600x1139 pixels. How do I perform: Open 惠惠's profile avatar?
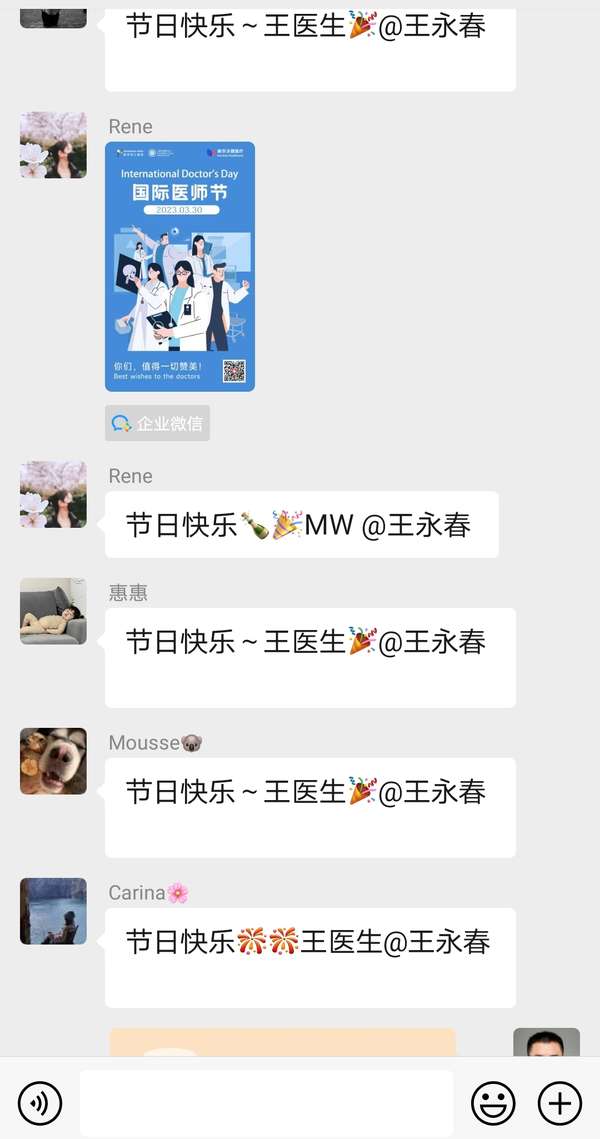tap(53, 611)
